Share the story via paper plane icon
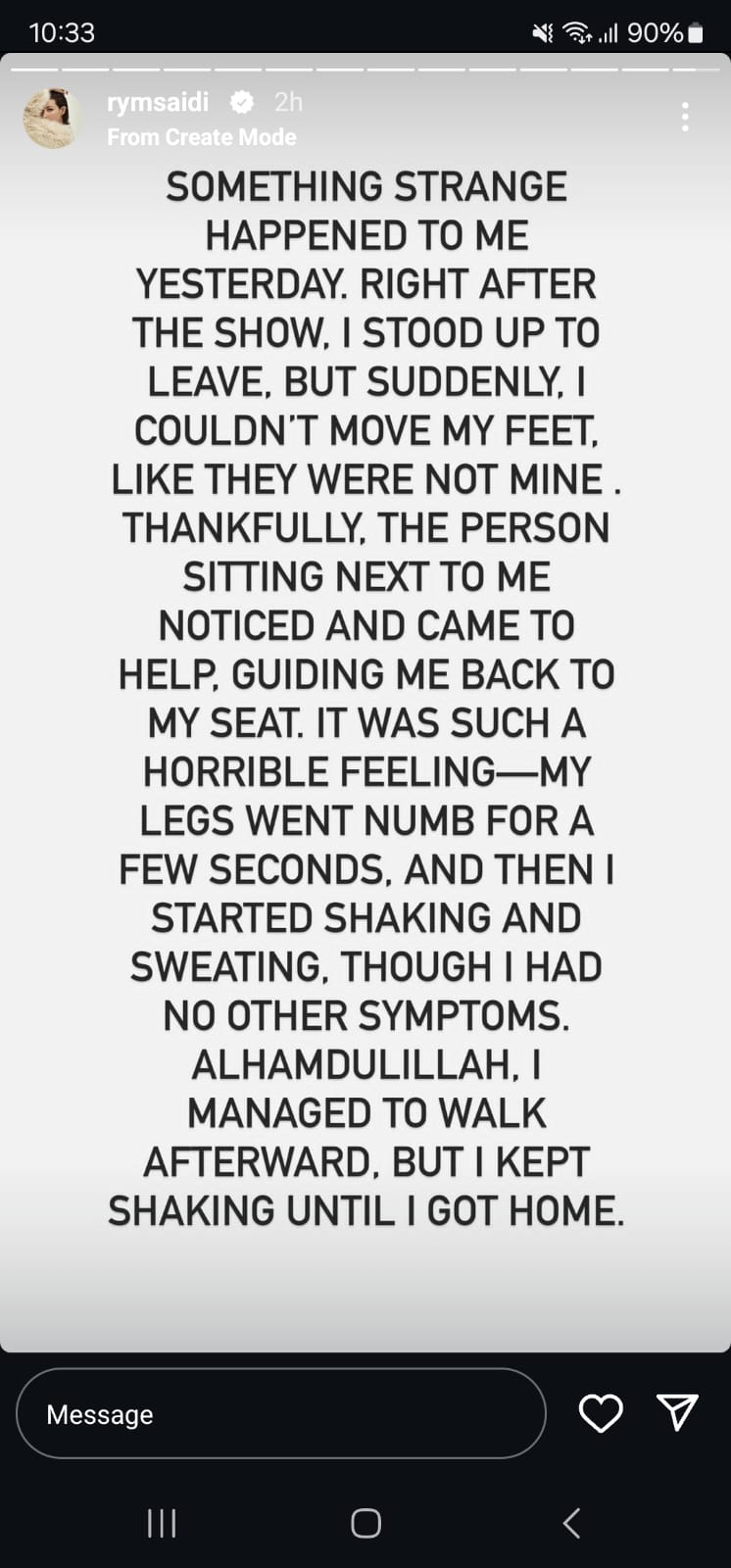Viewport: 731px width, 1568px height. 677,1412
